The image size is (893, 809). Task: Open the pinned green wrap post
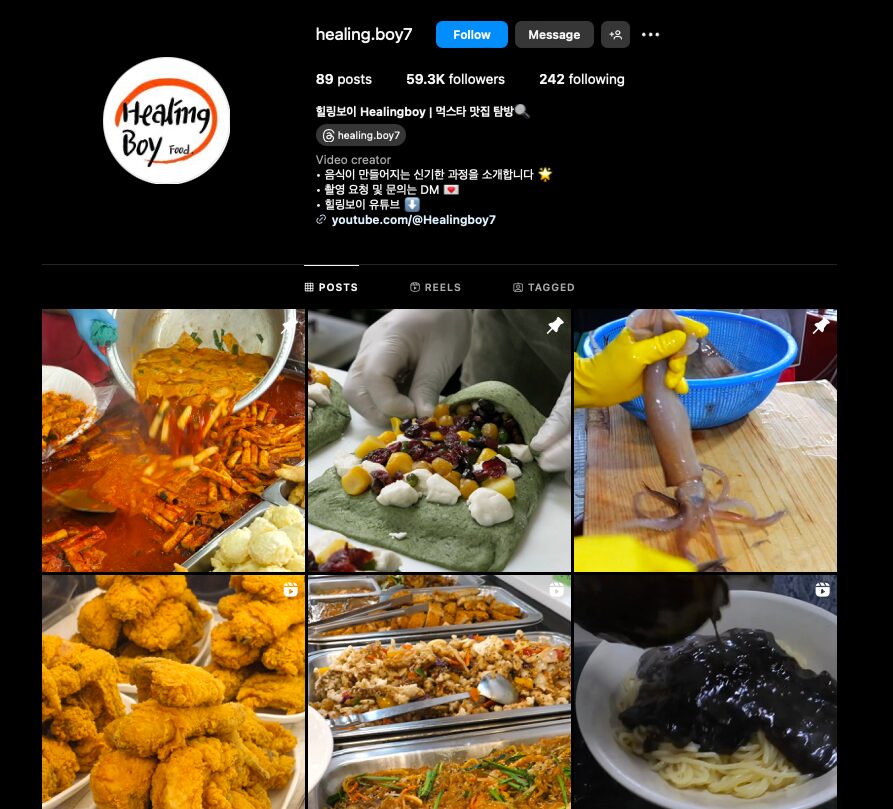point(439,440)
